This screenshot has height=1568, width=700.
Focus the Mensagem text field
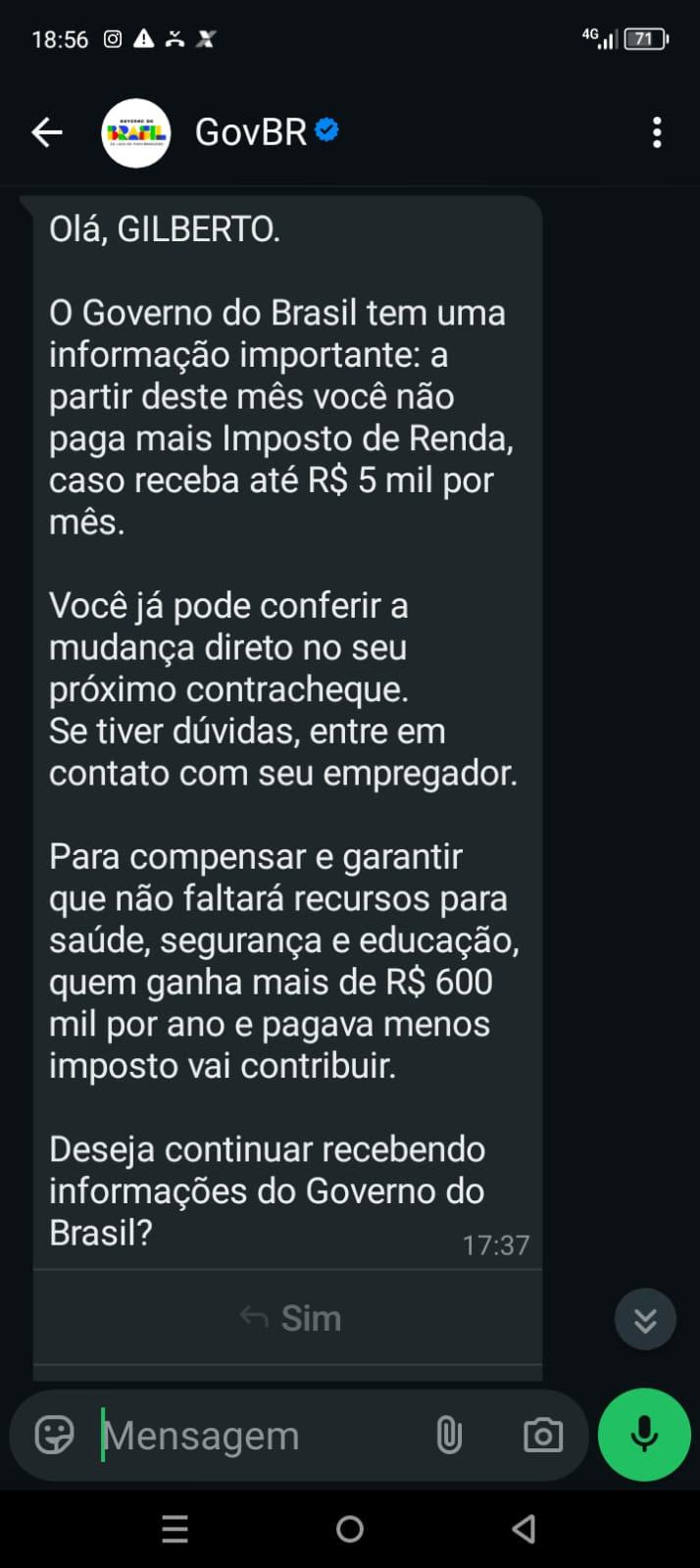click(x=255, y=1436)
